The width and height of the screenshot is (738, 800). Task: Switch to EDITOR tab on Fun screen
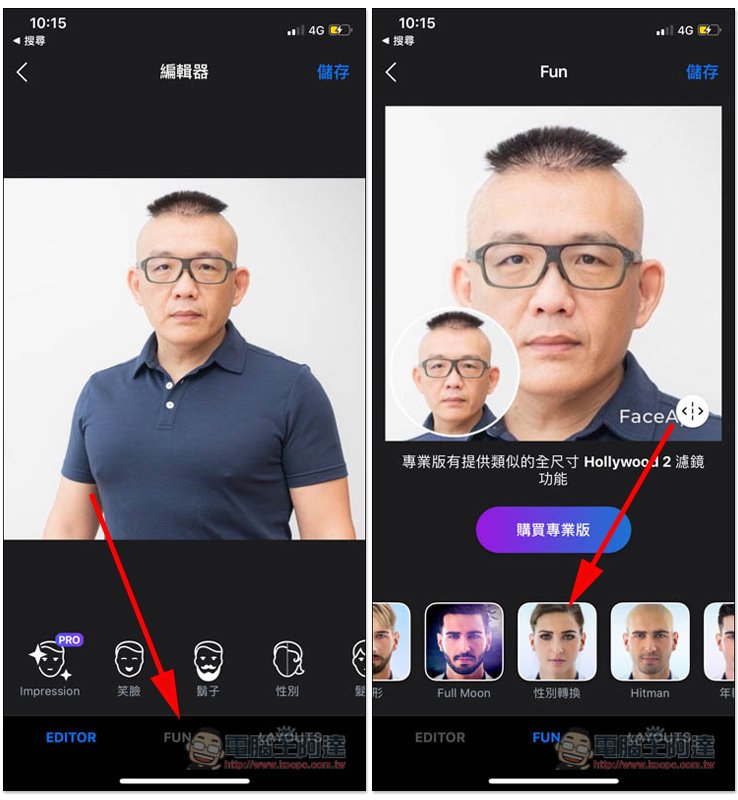440,737
